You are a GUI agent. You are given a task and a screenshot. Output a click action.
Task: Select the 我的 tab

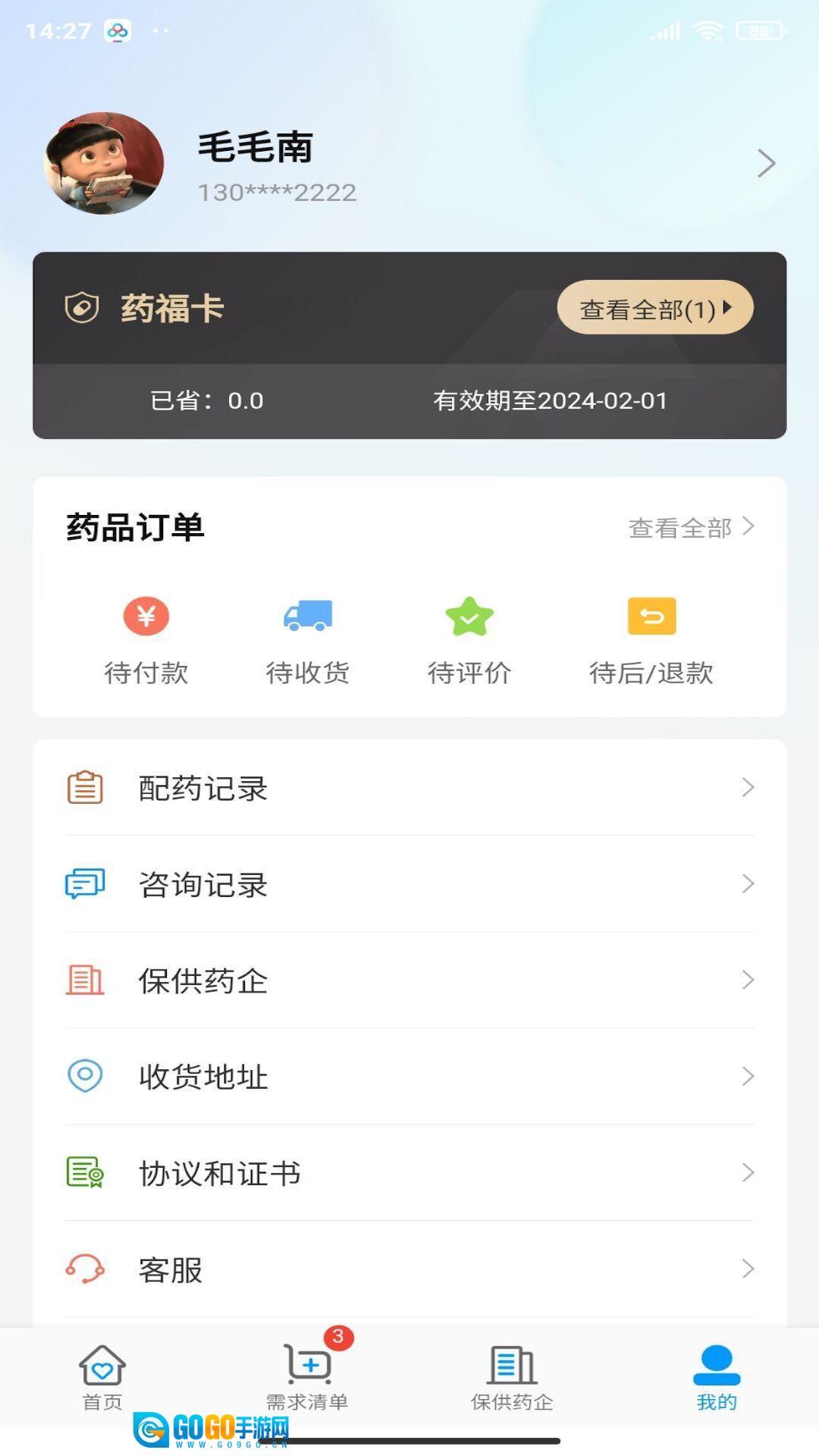717,1378
